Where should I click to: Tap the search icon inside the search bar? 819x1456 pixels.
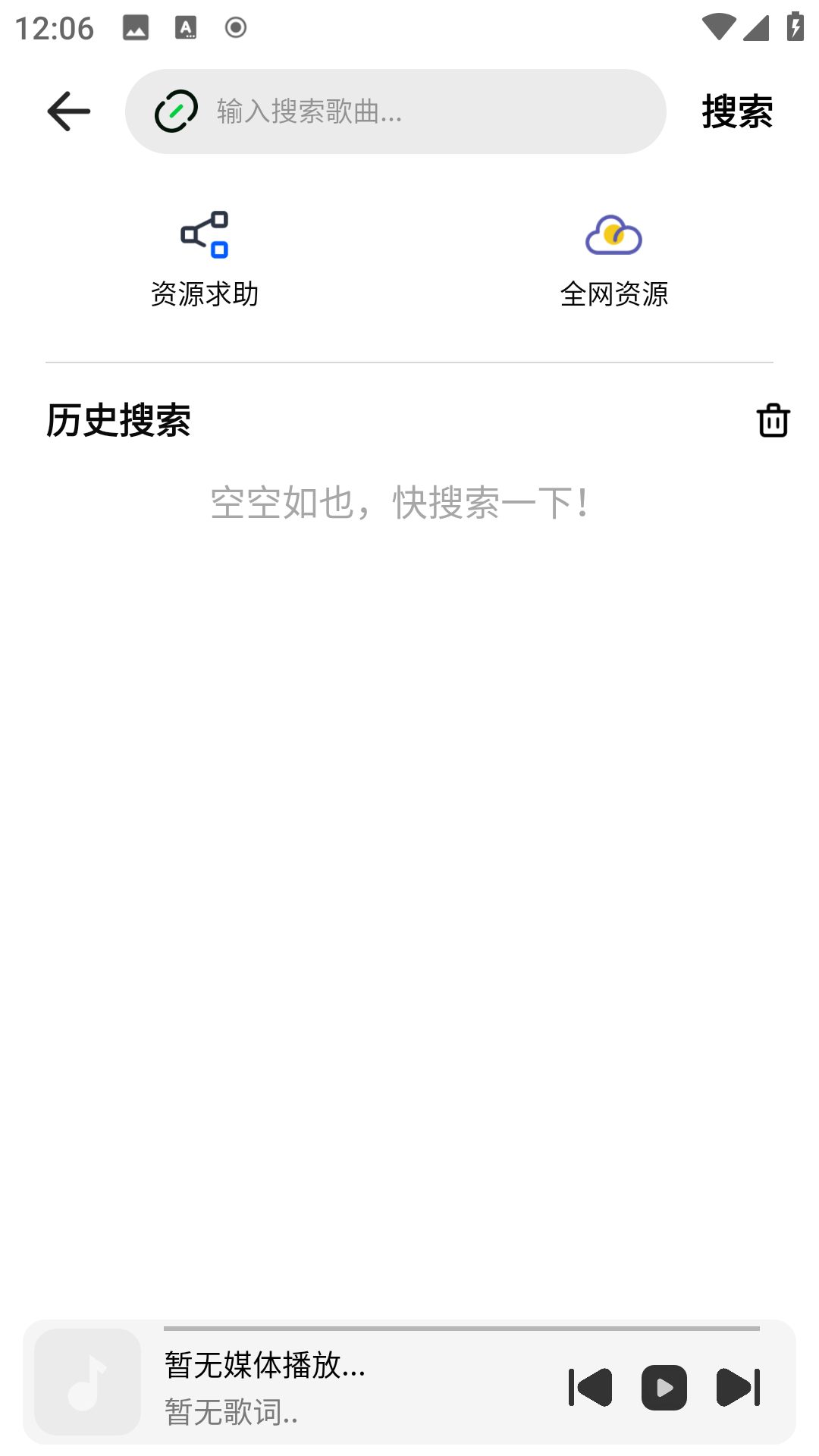pyautogui.click(x=175, y=111)
